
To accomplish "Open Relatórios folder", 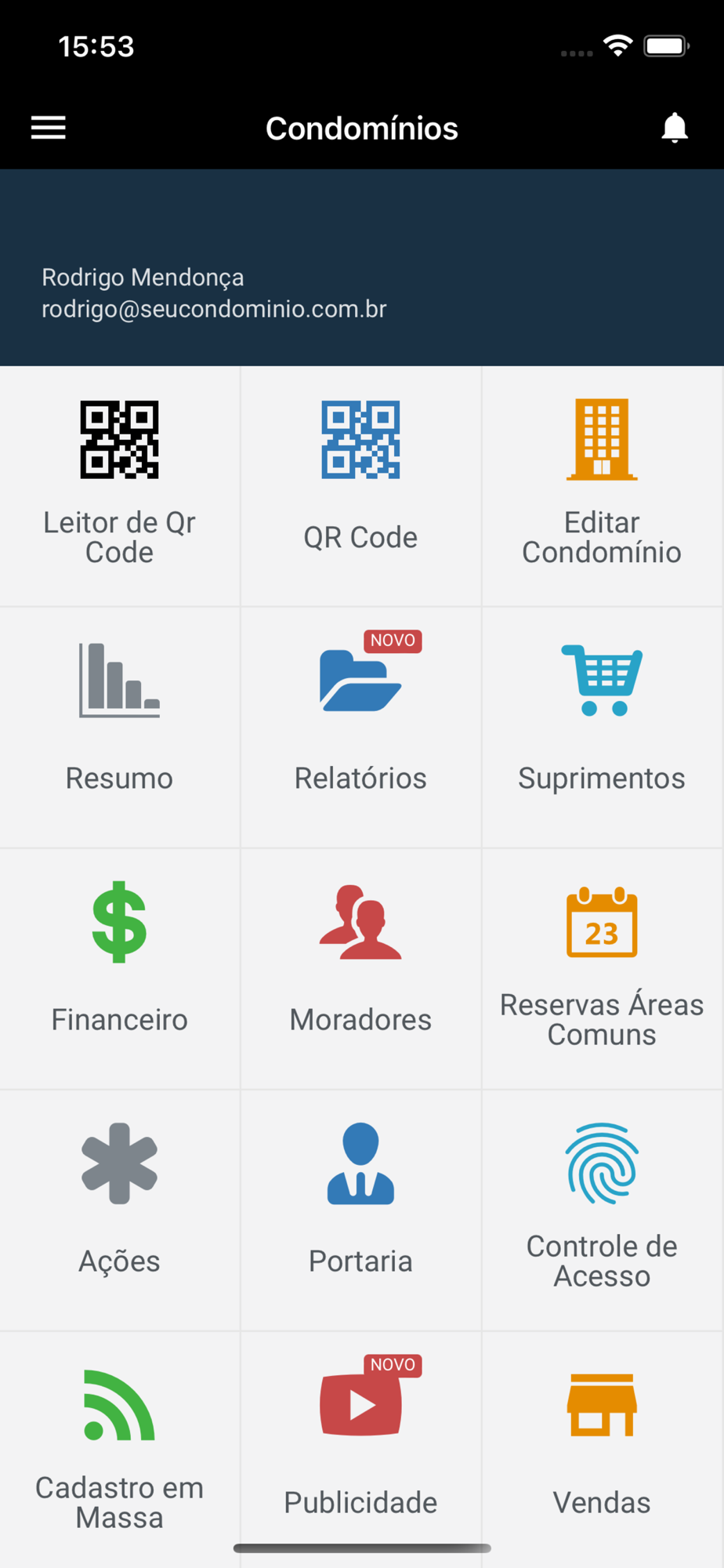I will (360, 726).
